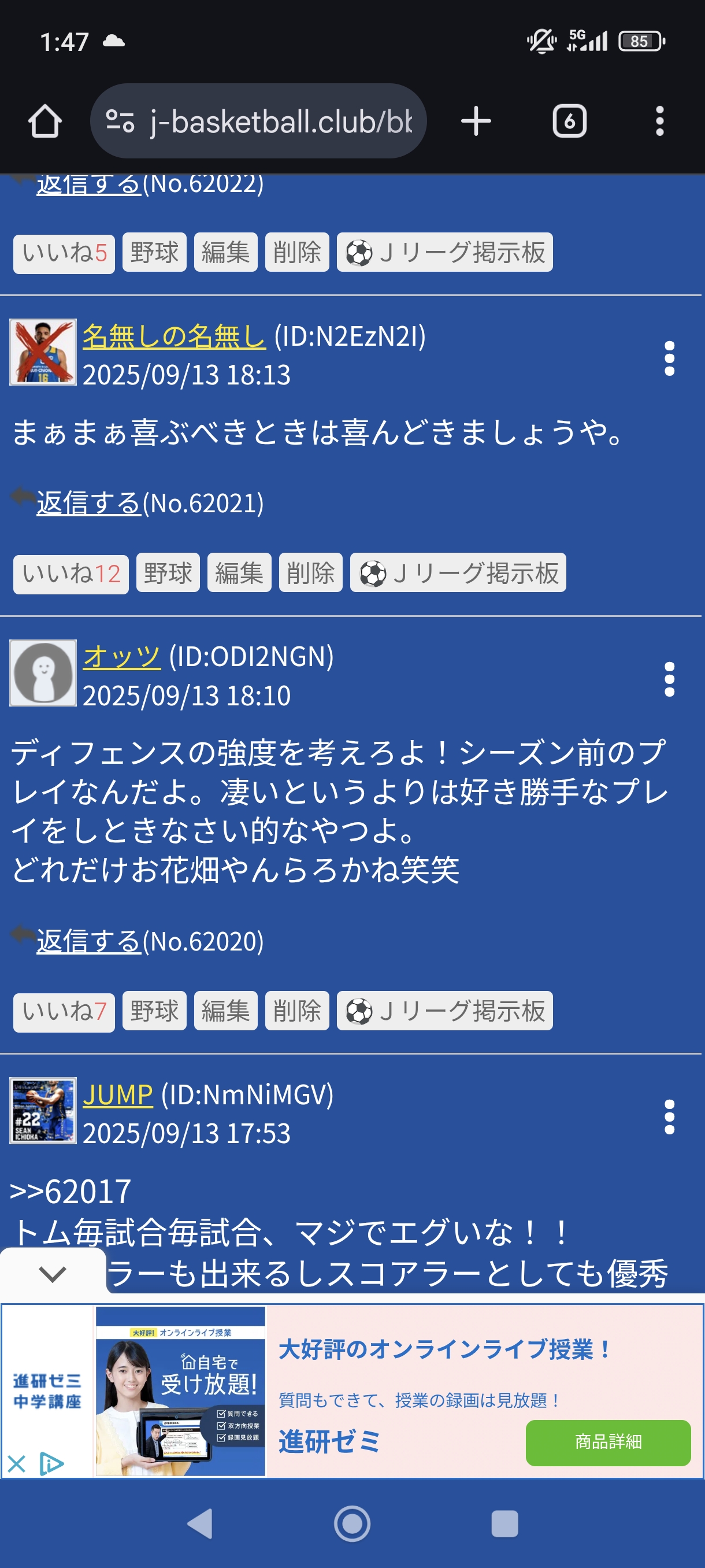The height and width of the screenshot is (1568, 705).
Task: Reply to post No.62021
Action: [89, 504]
